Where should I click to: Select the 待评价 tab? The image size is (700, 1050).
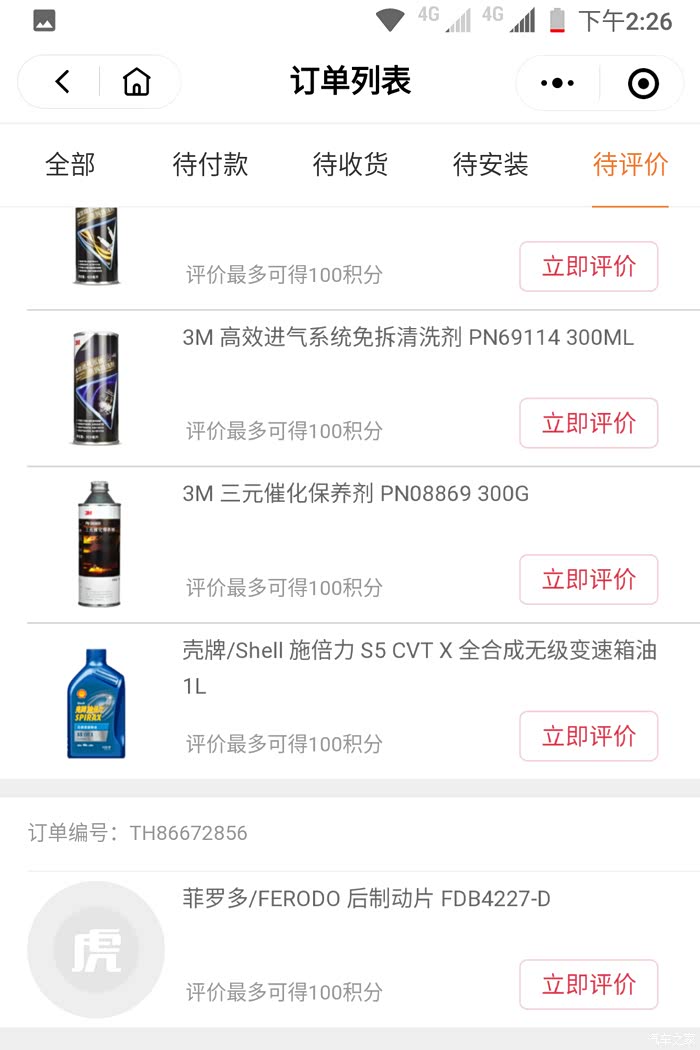point(630,165)
